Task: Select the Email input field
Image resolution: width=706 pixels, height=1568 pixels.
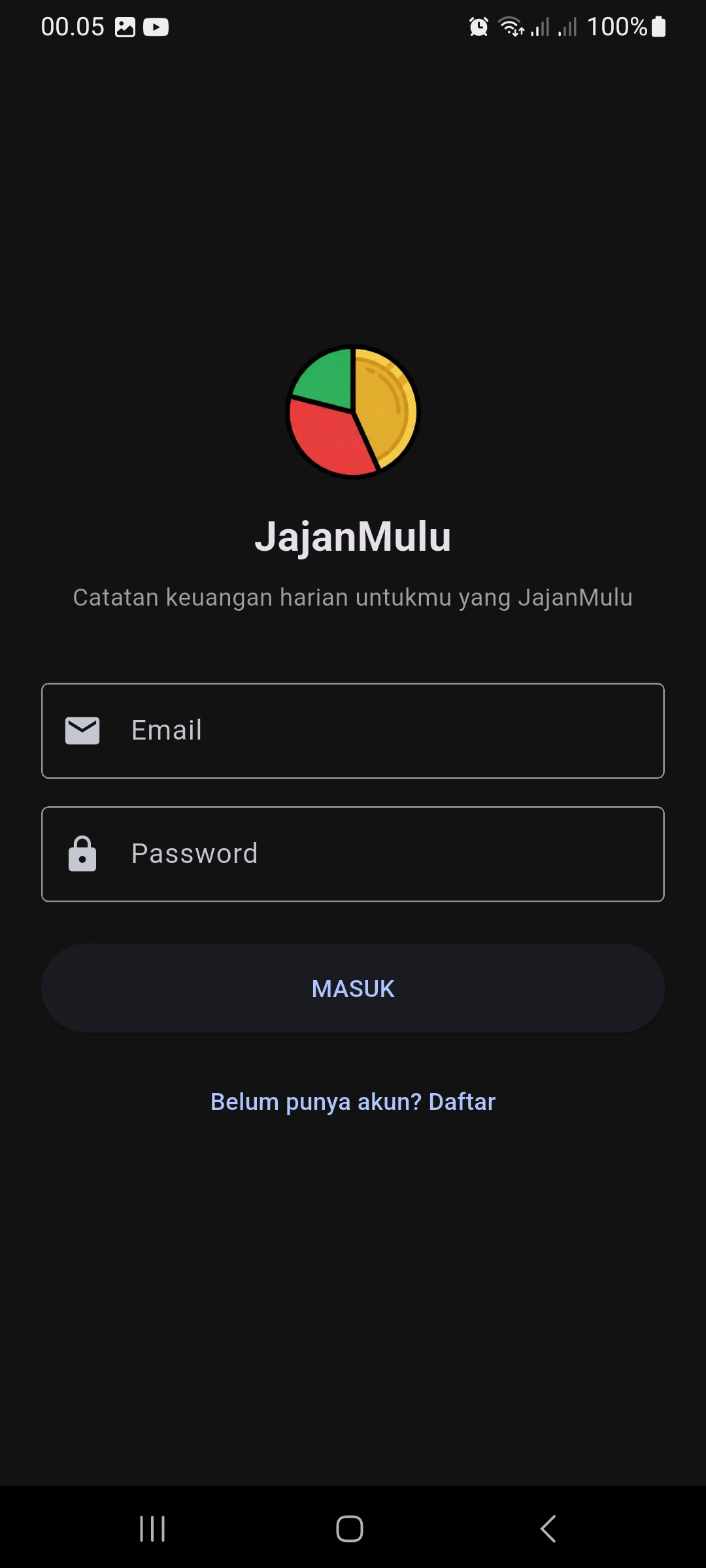Action: (x=353, y=730)
